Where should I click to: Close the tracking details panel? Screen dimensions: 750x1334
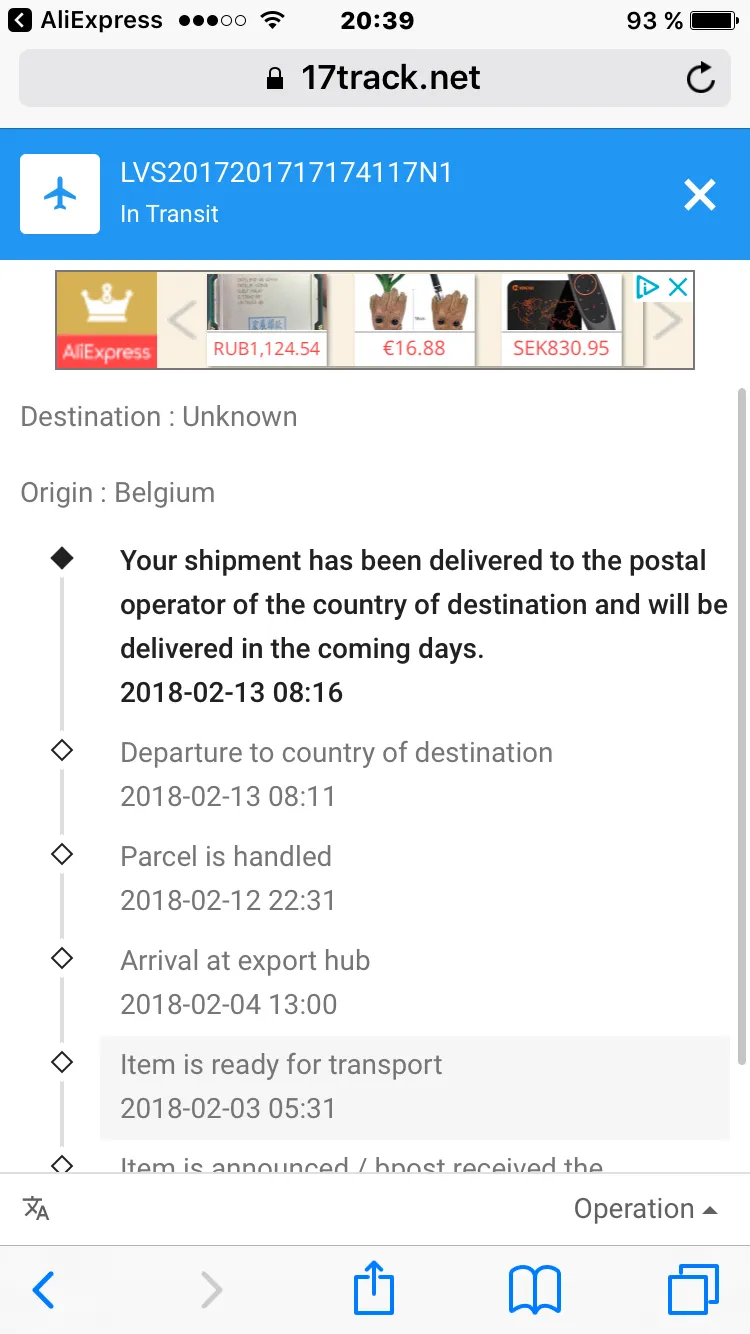(x=700, y=194)
